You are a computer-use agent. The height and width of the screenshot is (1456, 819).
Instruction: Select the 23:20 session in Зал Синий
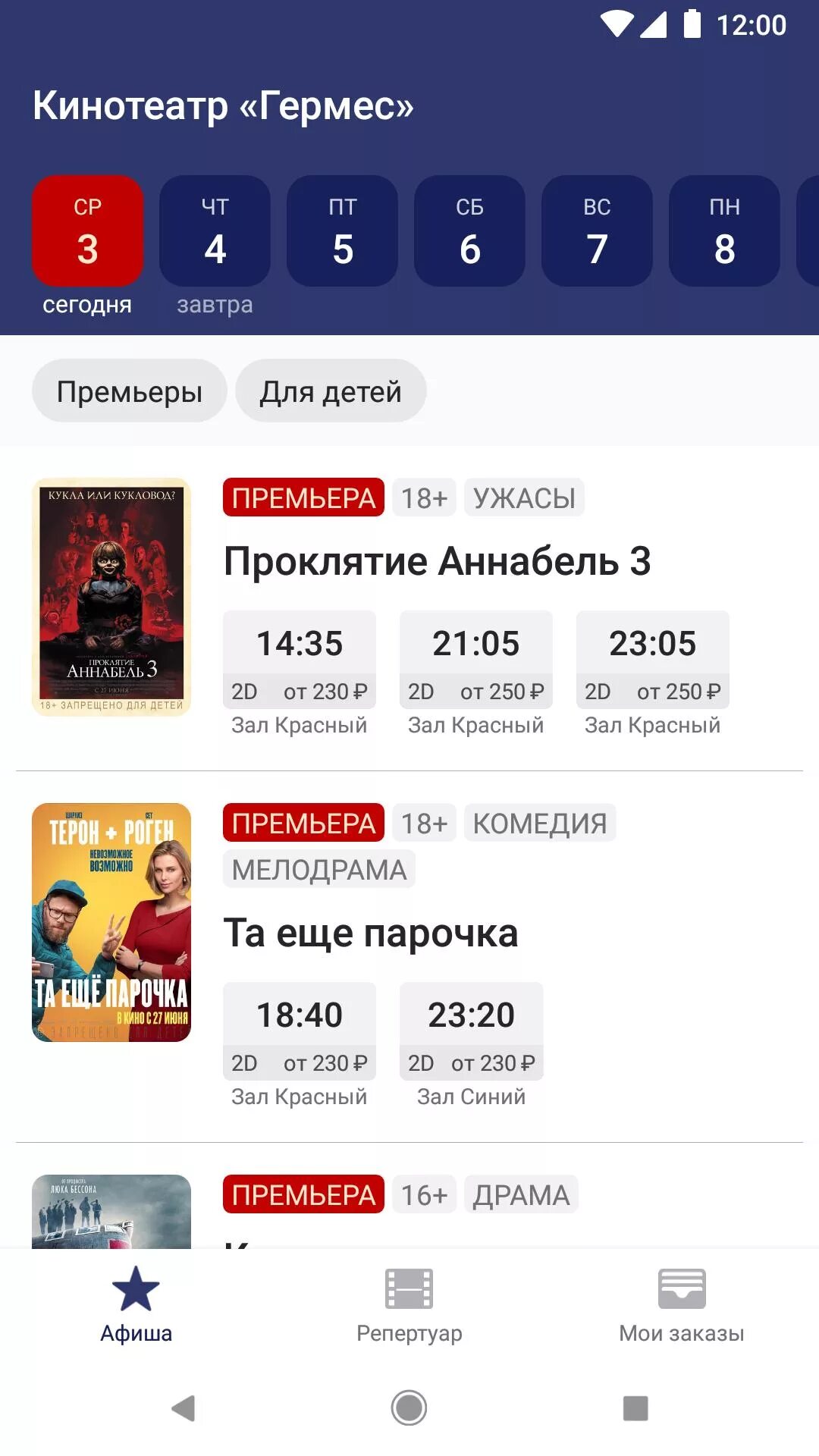[x=472, y=1031]
